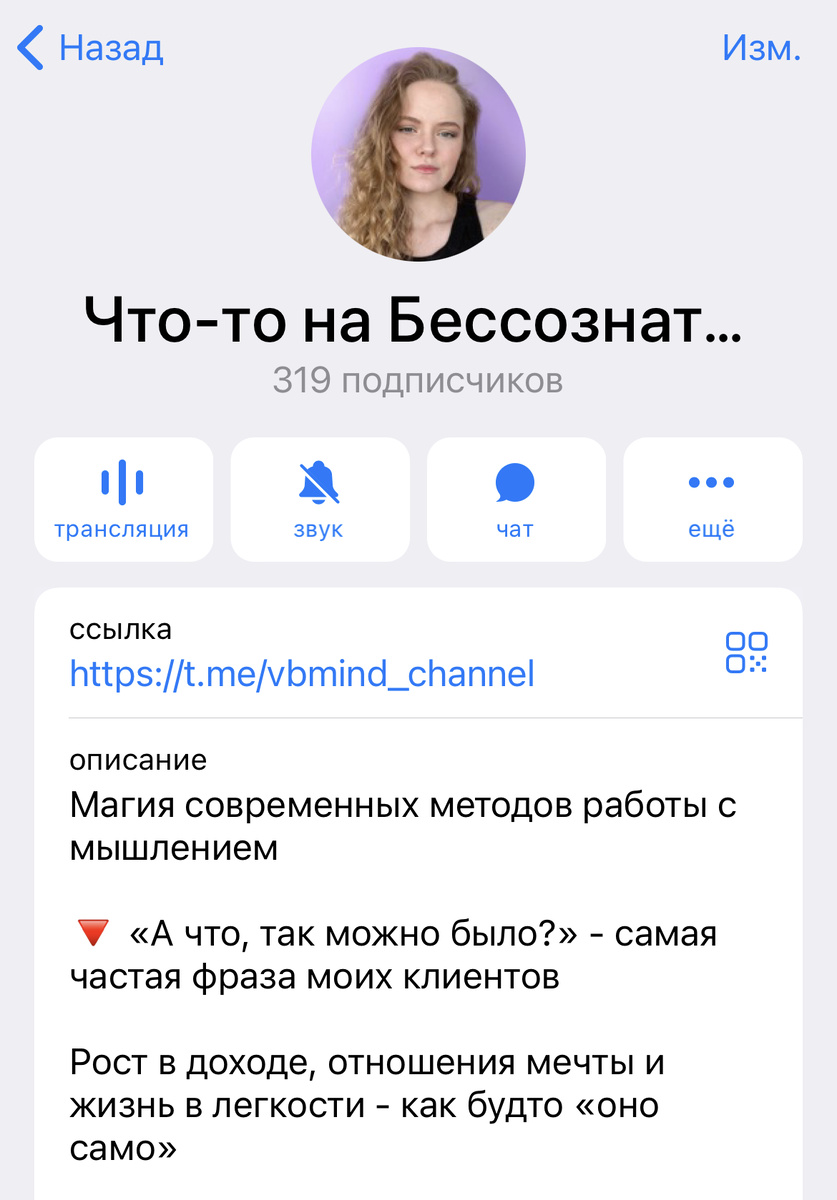Open the discussion чат button
The height and width of the screenshot is (1200, 837).
(515, 499)
